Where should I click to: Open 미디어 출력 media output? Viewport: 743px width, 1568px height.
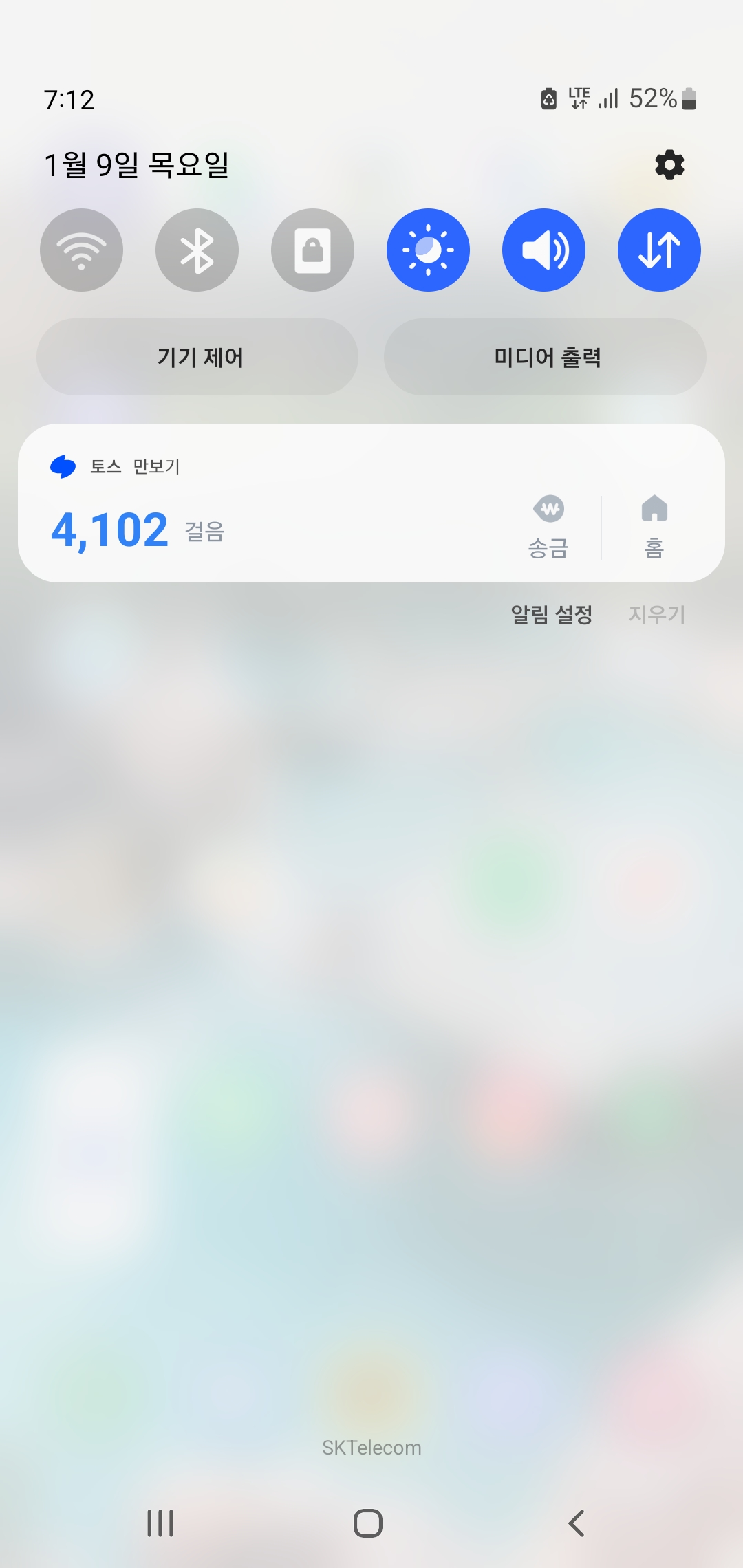tap(545, 357)
